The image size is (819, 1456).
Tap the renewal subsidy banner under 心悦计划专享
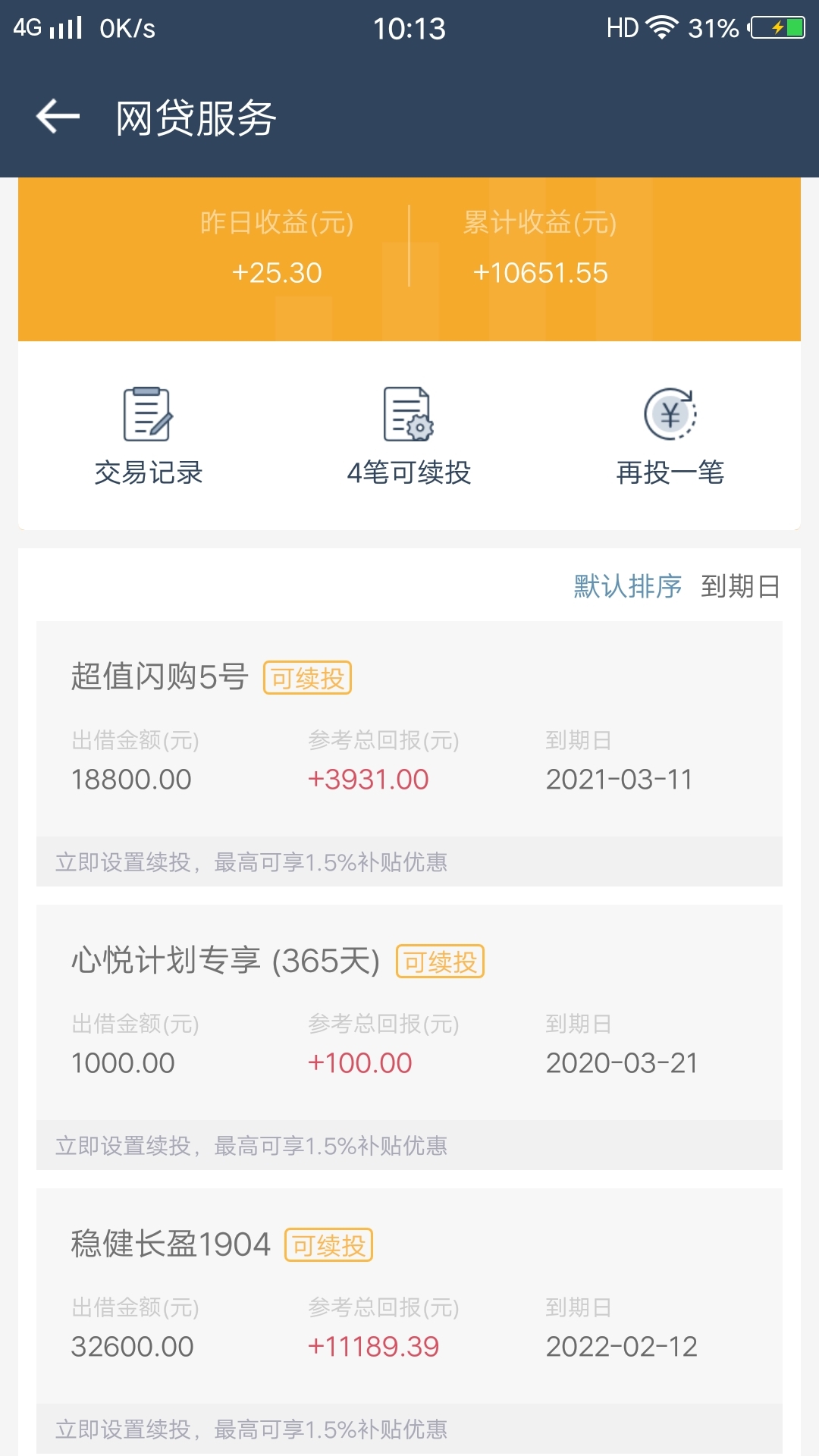click(409, 1145)
